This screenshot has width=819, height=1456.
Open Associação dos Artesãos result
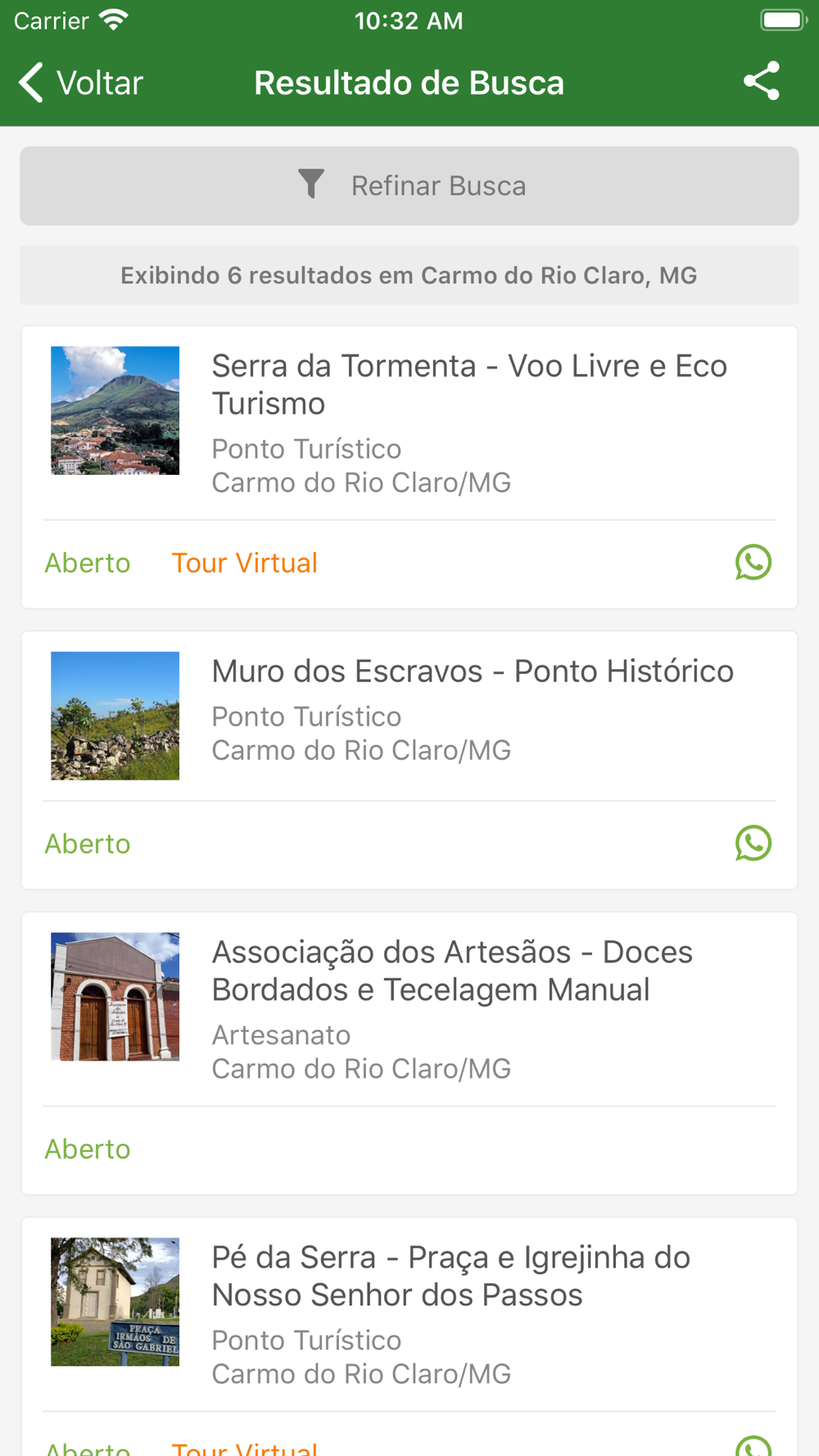(409, 1009)
